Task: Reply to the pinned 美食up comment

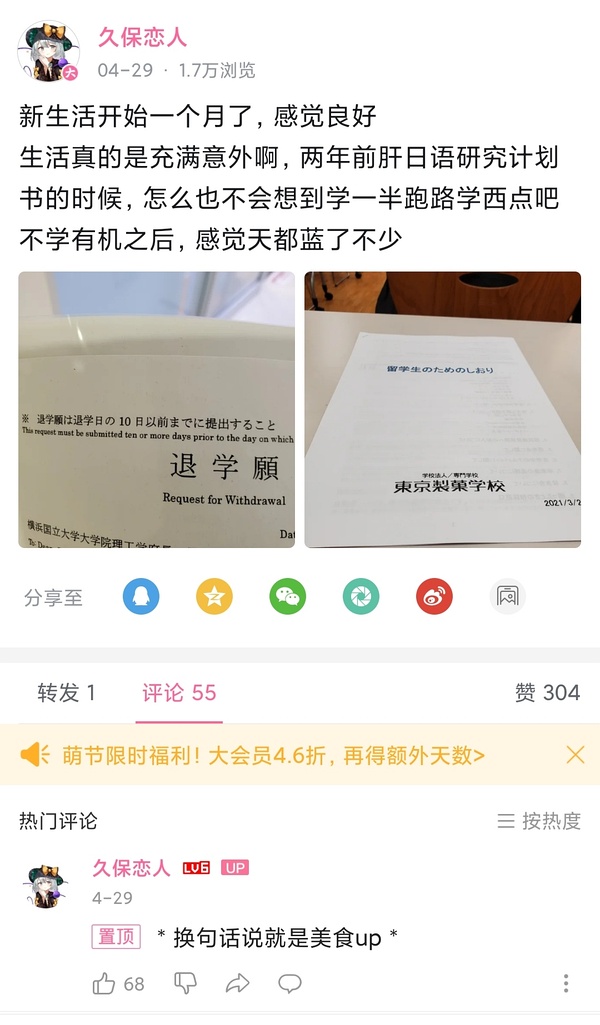Action: (290, 984)
